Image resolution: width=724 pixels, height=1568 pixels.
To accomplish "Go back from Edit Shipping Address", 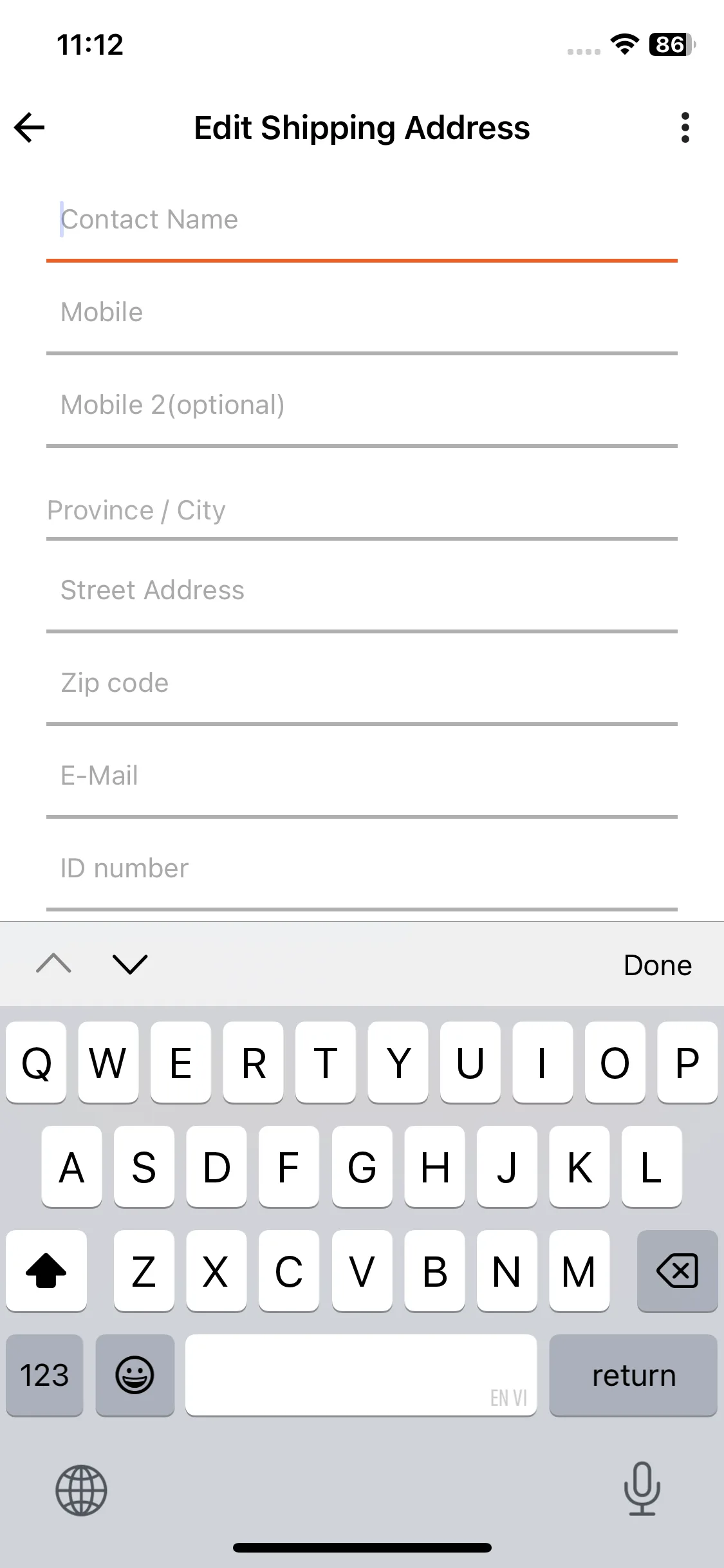I will point(30,127).
